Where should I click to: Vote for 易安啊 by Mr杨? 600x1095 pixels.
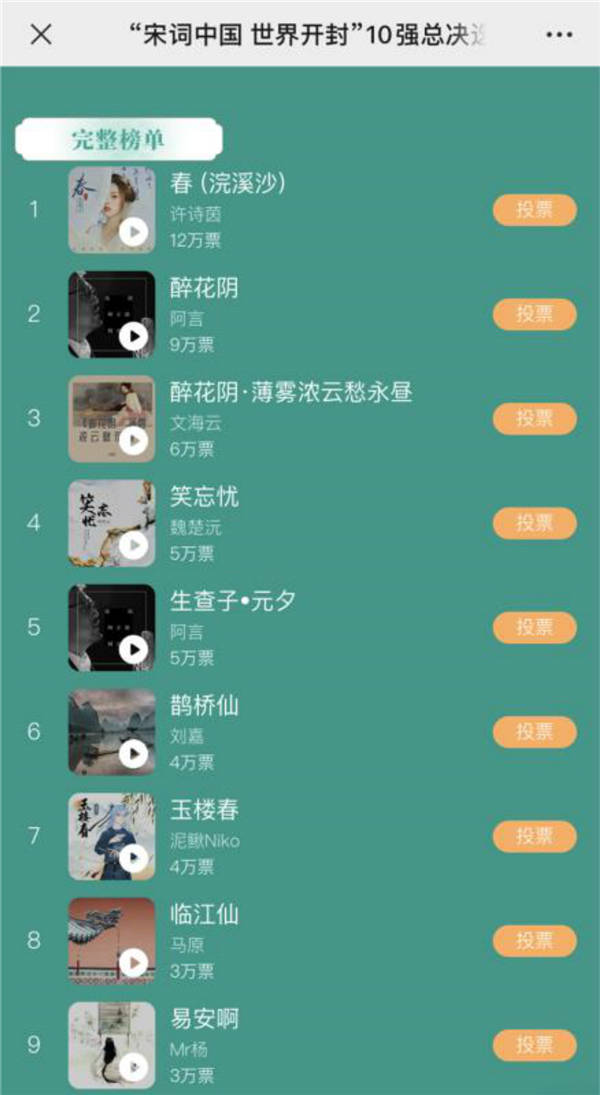(534, 1045)
